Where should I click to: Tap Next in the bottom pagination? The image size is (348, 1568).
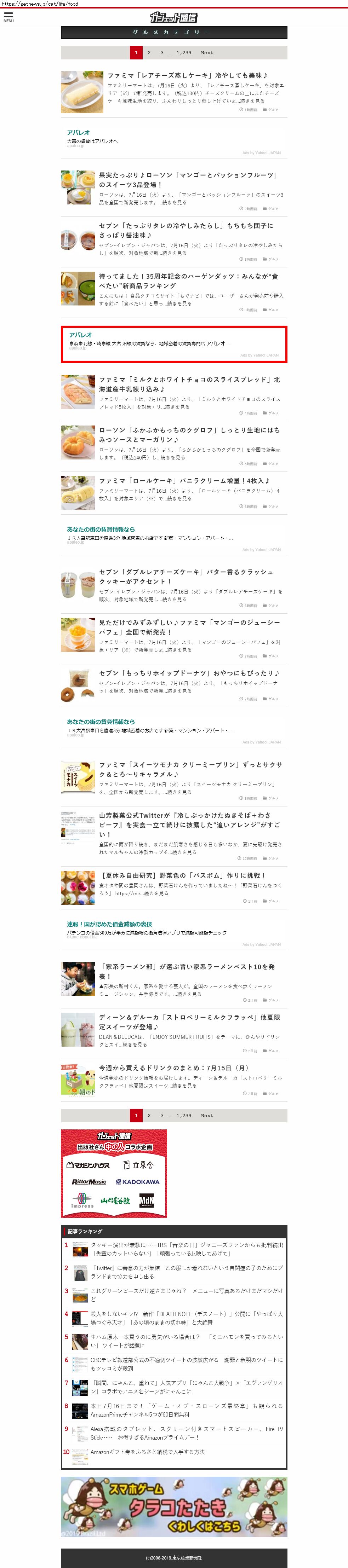coord(207,1116)
